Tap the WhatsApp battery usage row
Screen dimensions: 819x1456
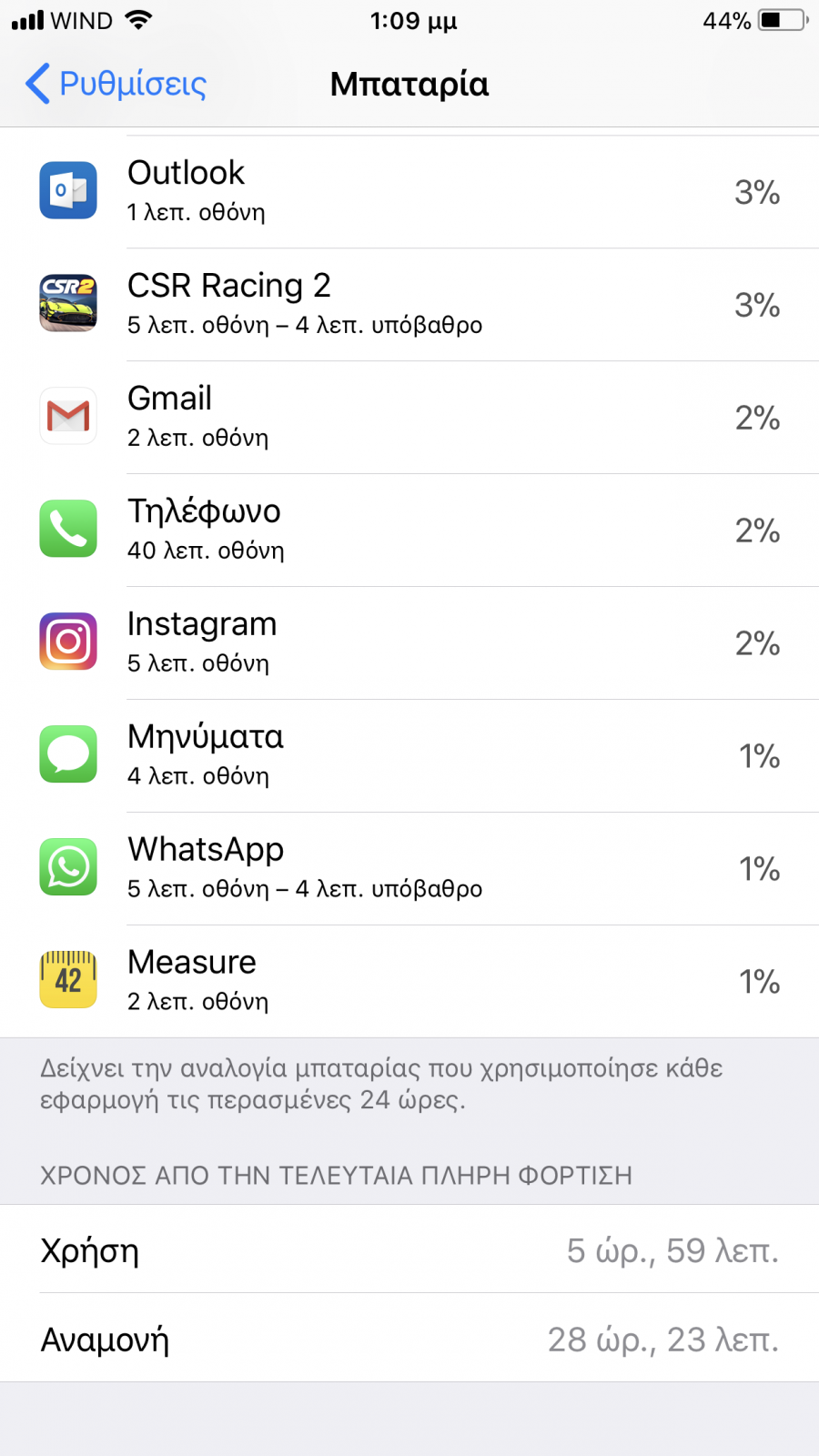(x=409, y=869)
